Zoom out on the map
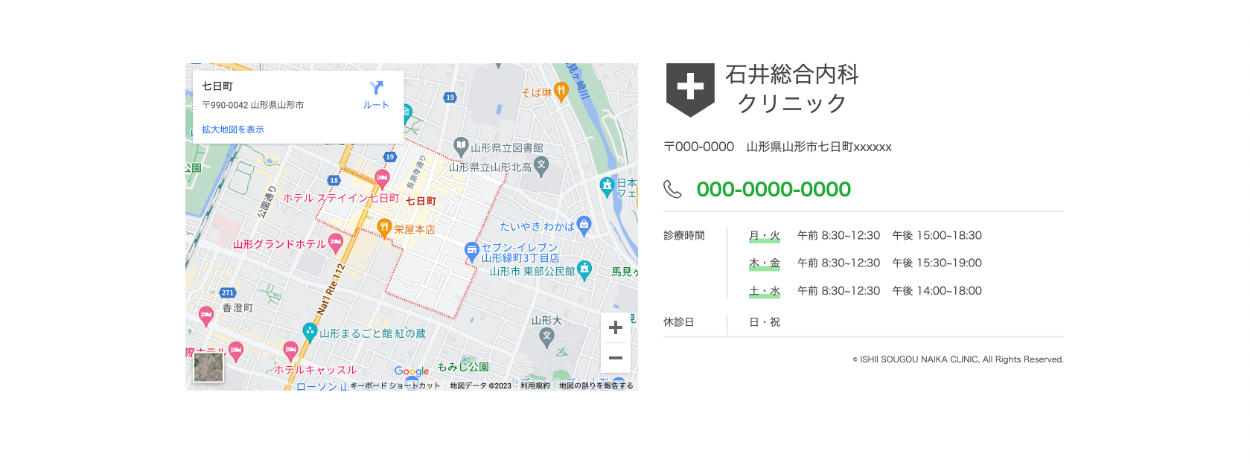Viewport: 1250px width, 474px height. [x=615, y=357]
